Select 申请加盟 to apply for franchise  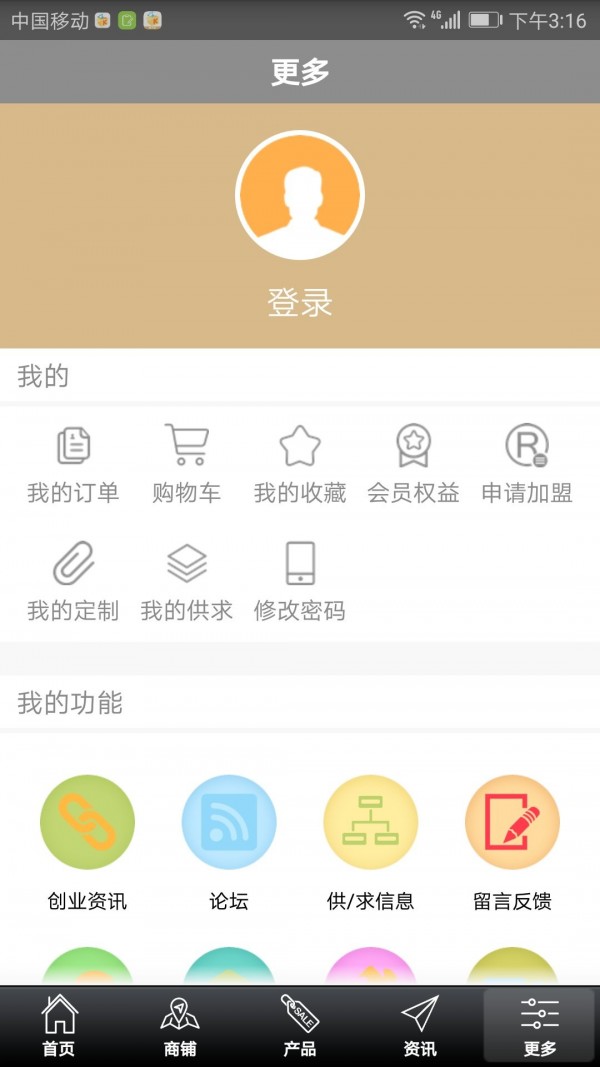(527, 463)
